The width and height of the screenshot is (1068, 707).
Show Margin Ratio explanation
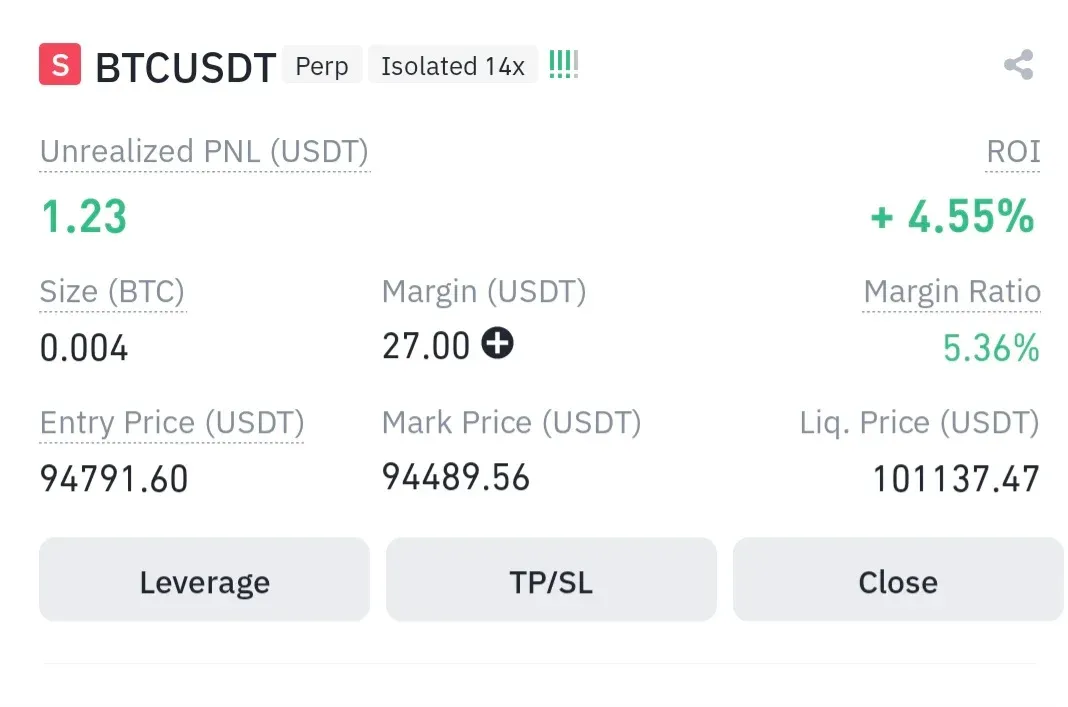point(951,292)
